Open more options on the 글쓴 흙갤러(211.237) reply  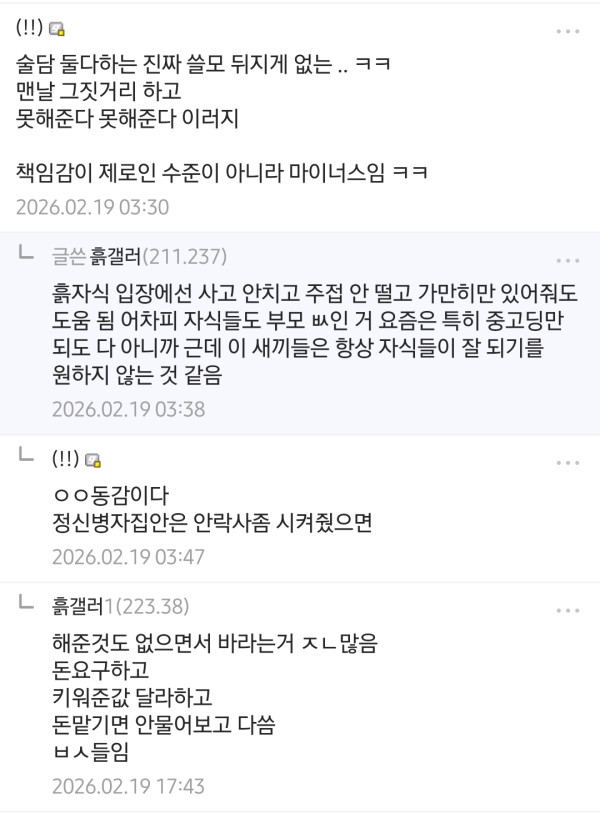(x=567, y=260)
